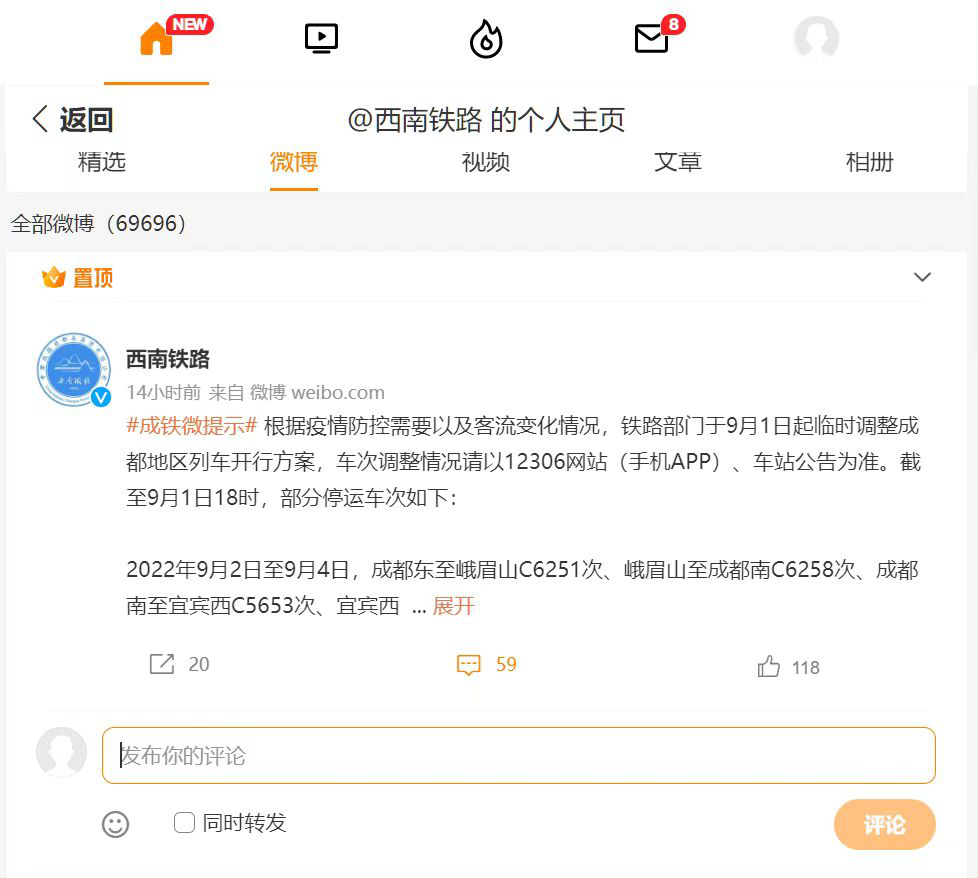The width and height of the screenshot is (978, 878).
Task: Switch to the 相册 tab
Action: point(869,162)
